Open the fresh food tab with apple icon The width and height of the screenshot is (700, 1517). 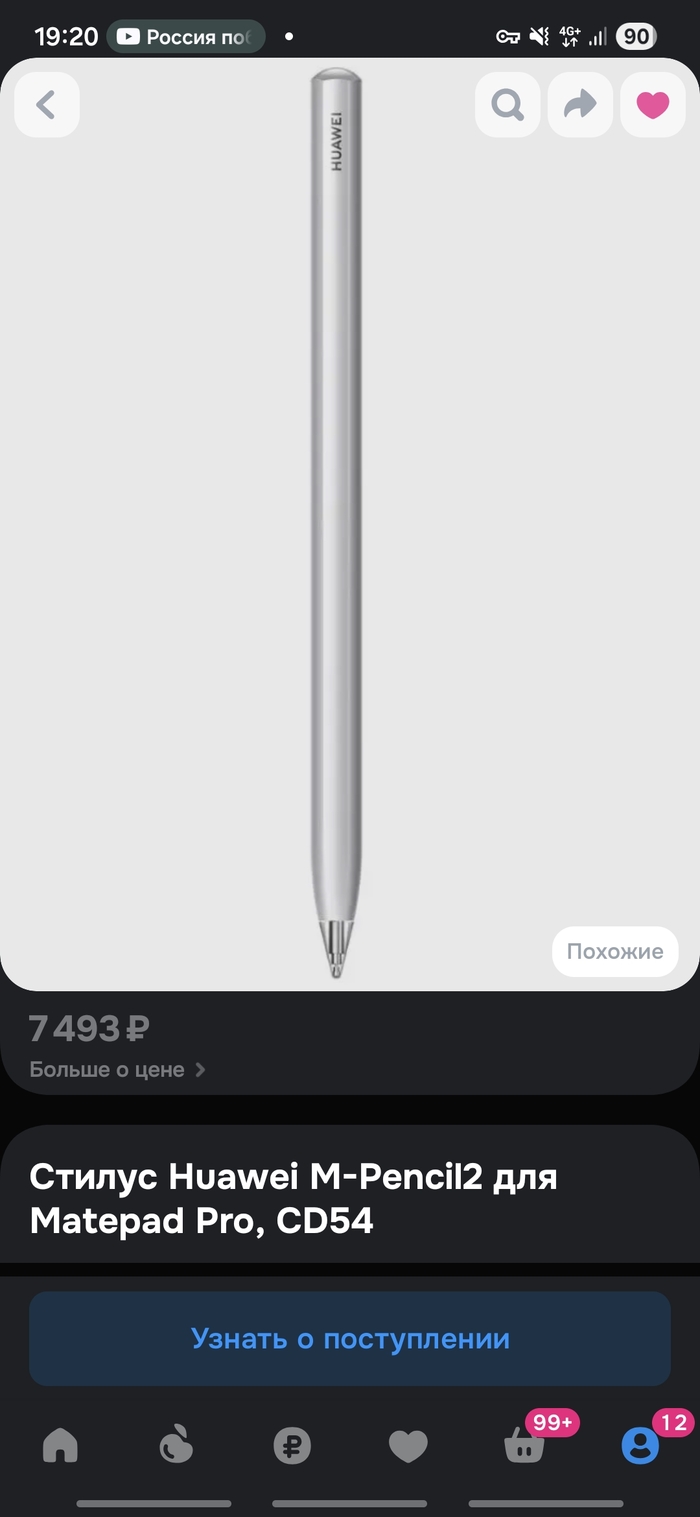(176, 1445)
